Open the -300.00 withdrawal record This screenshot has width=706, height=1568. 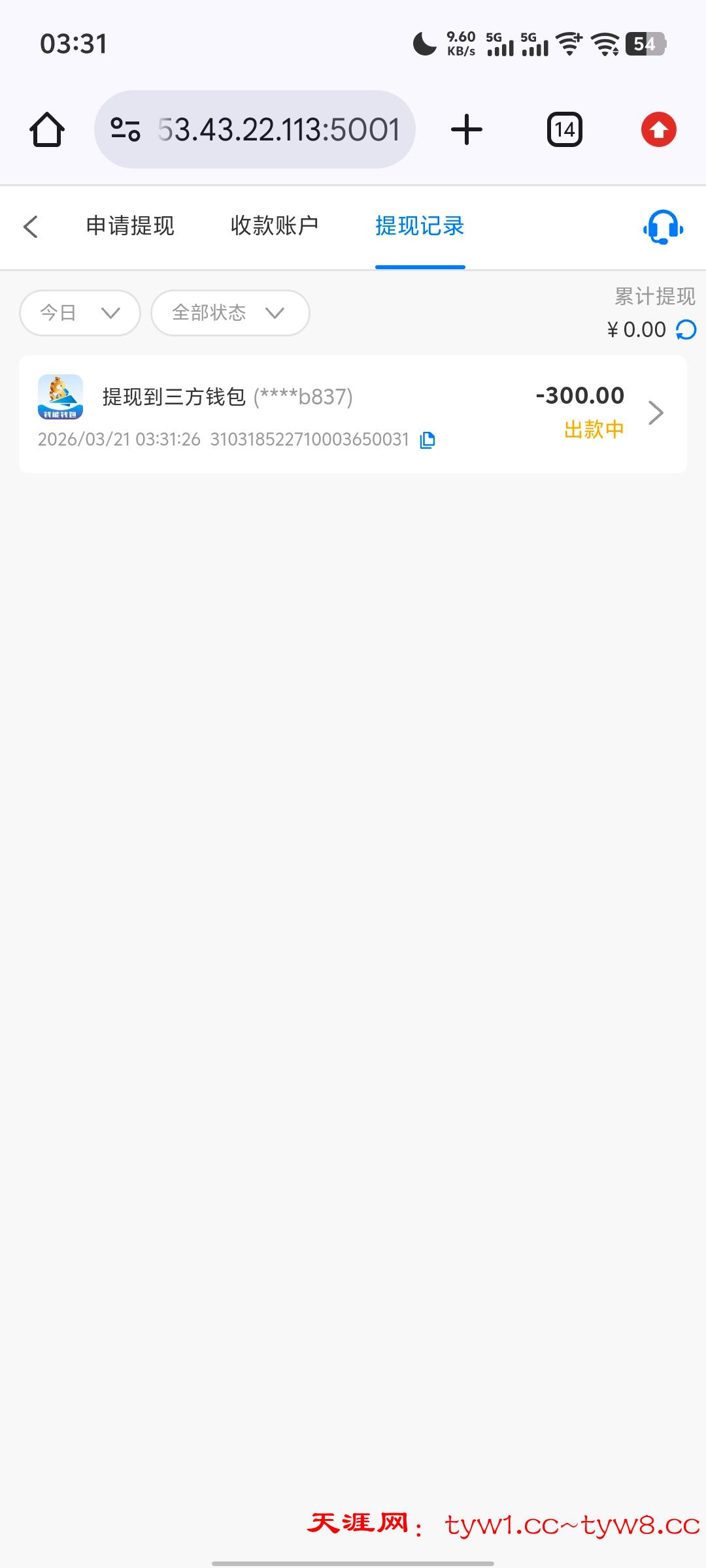pyautogui.click(x=353, y=414)
